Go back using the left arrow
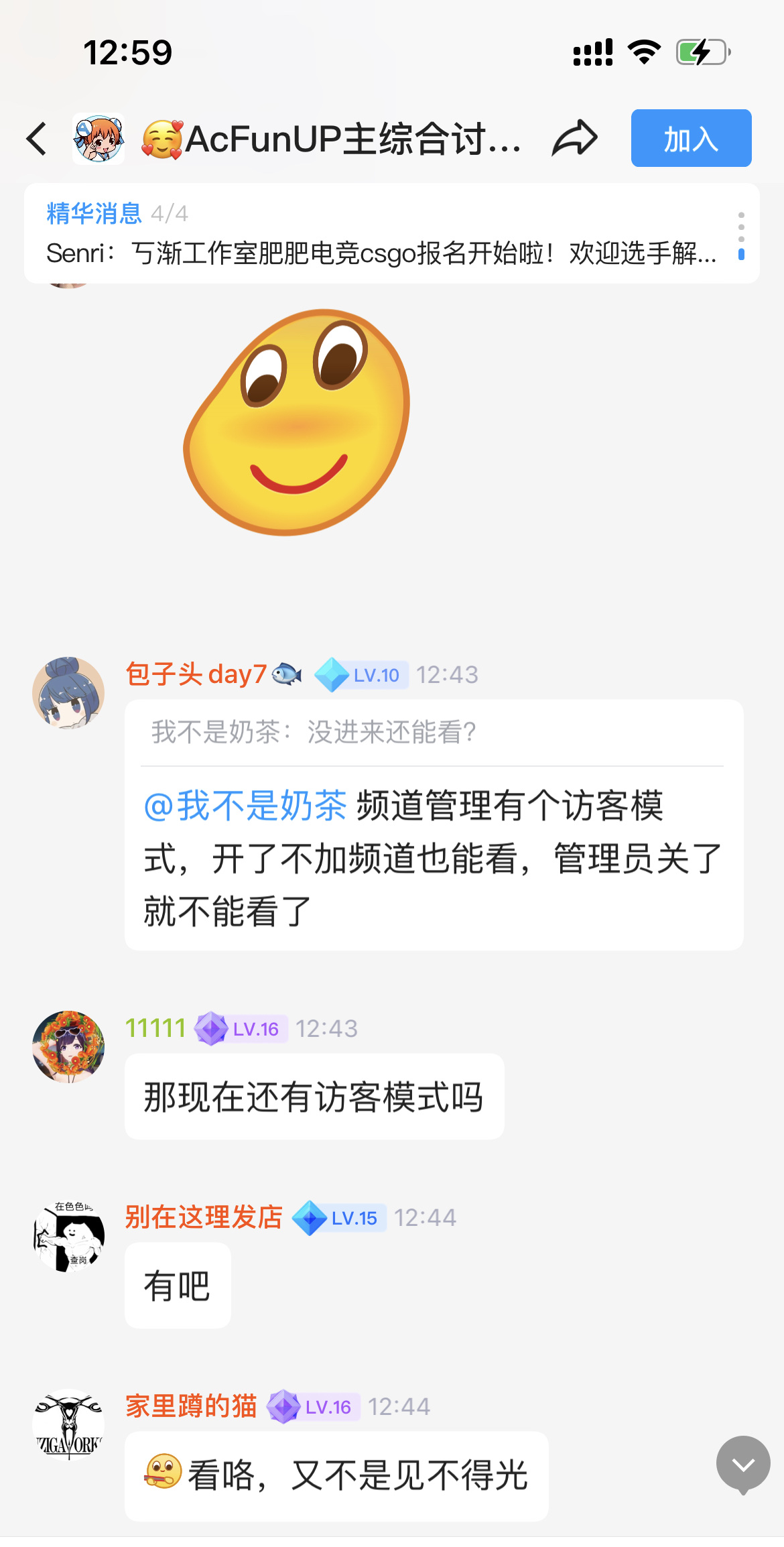Viewport: 784px width, 1547px height. pyautogui.click(x=37, y=139)
